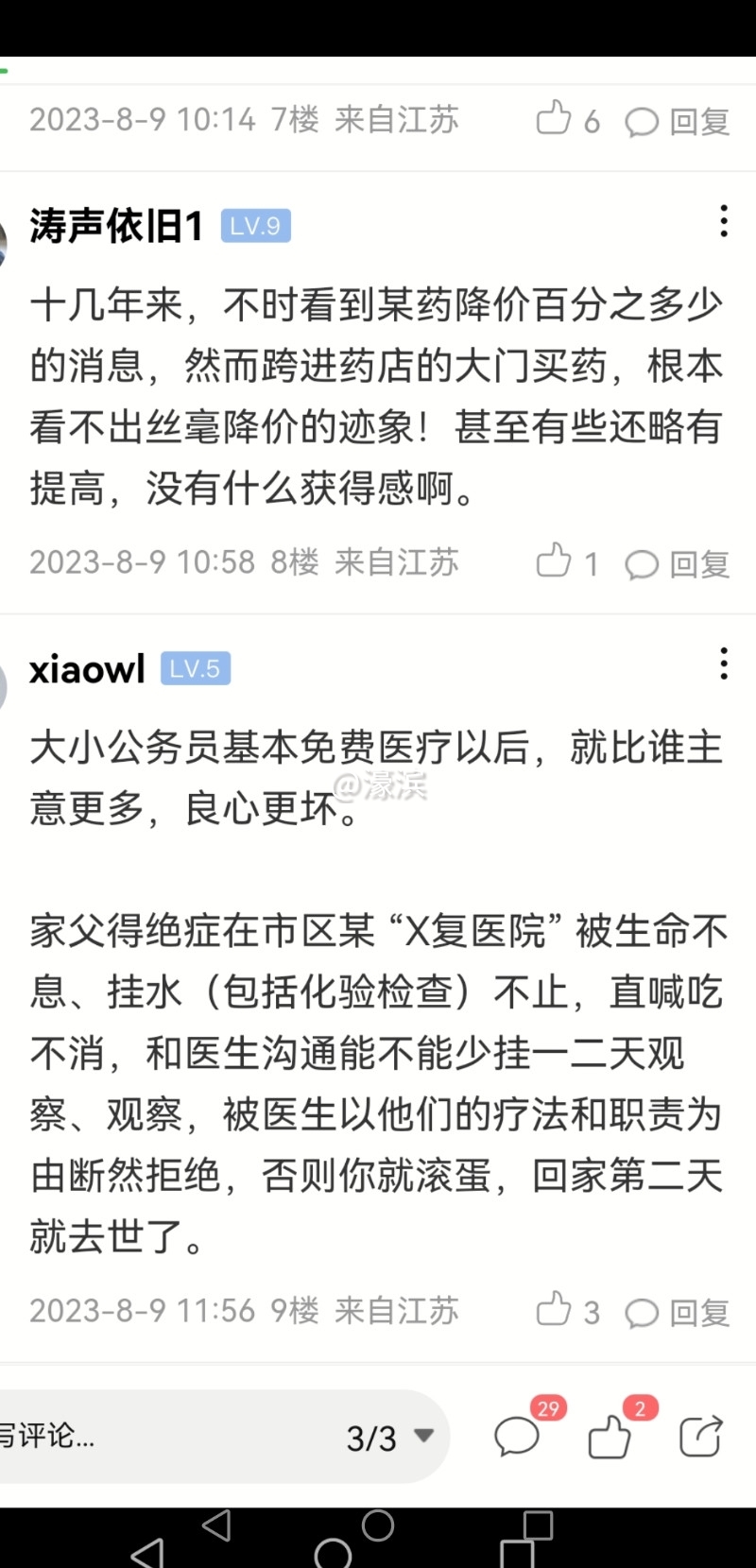The image size is (756, 1568).
Task: Open overflow menu on 涛声依旧1's comment
Action: 723,221
